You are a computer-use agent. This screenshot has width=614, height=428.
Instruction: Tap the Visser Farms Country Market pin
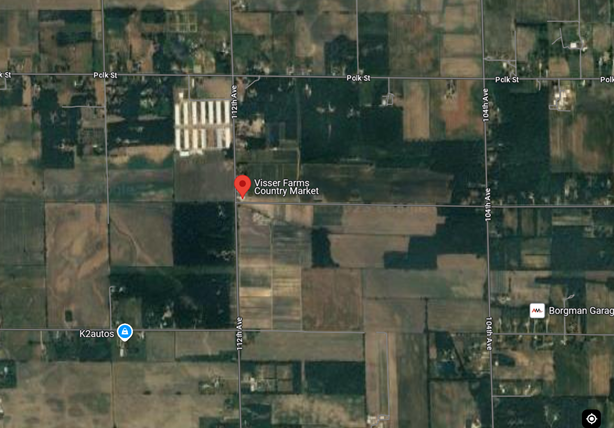[242, 186]
